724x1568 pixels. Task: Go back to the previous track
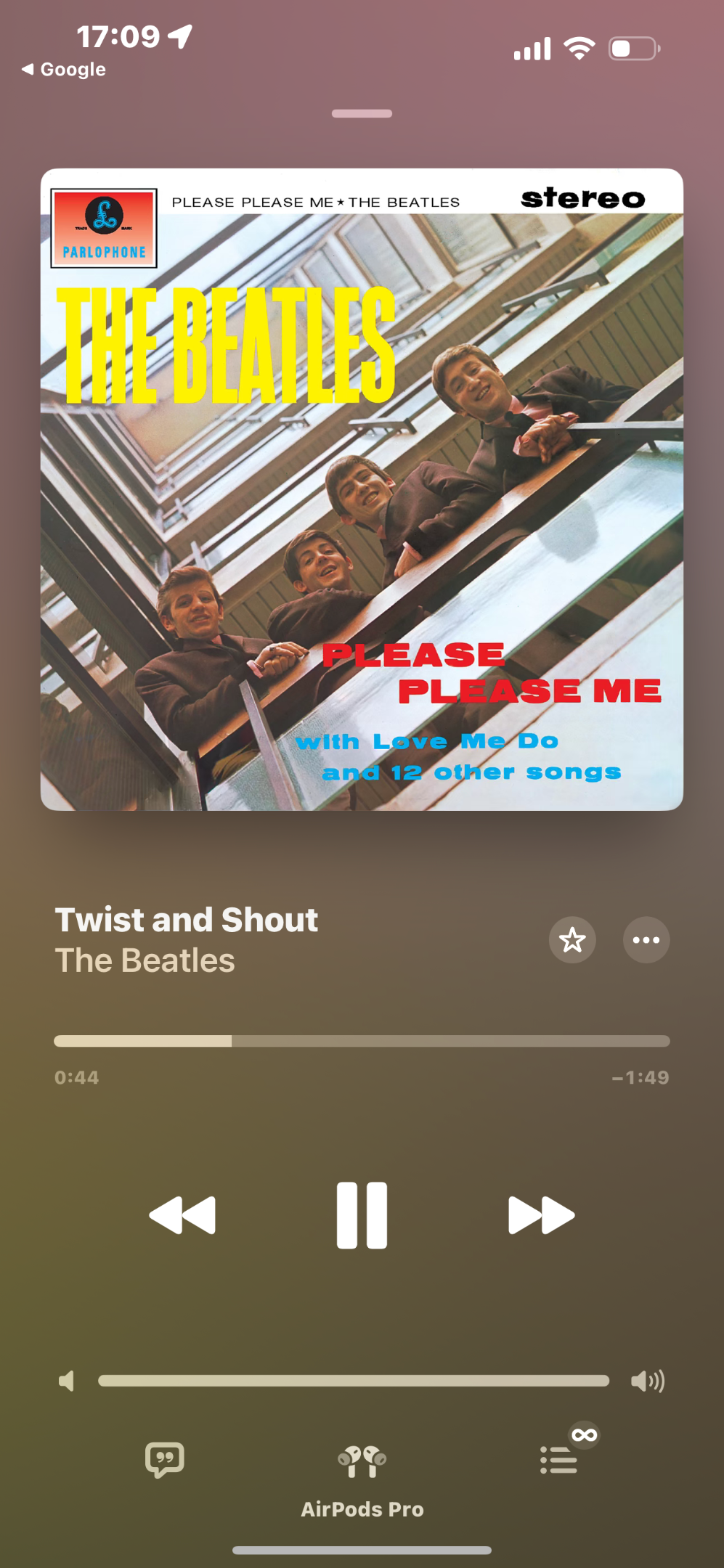pyautogui.click(x=182, y=1215)
